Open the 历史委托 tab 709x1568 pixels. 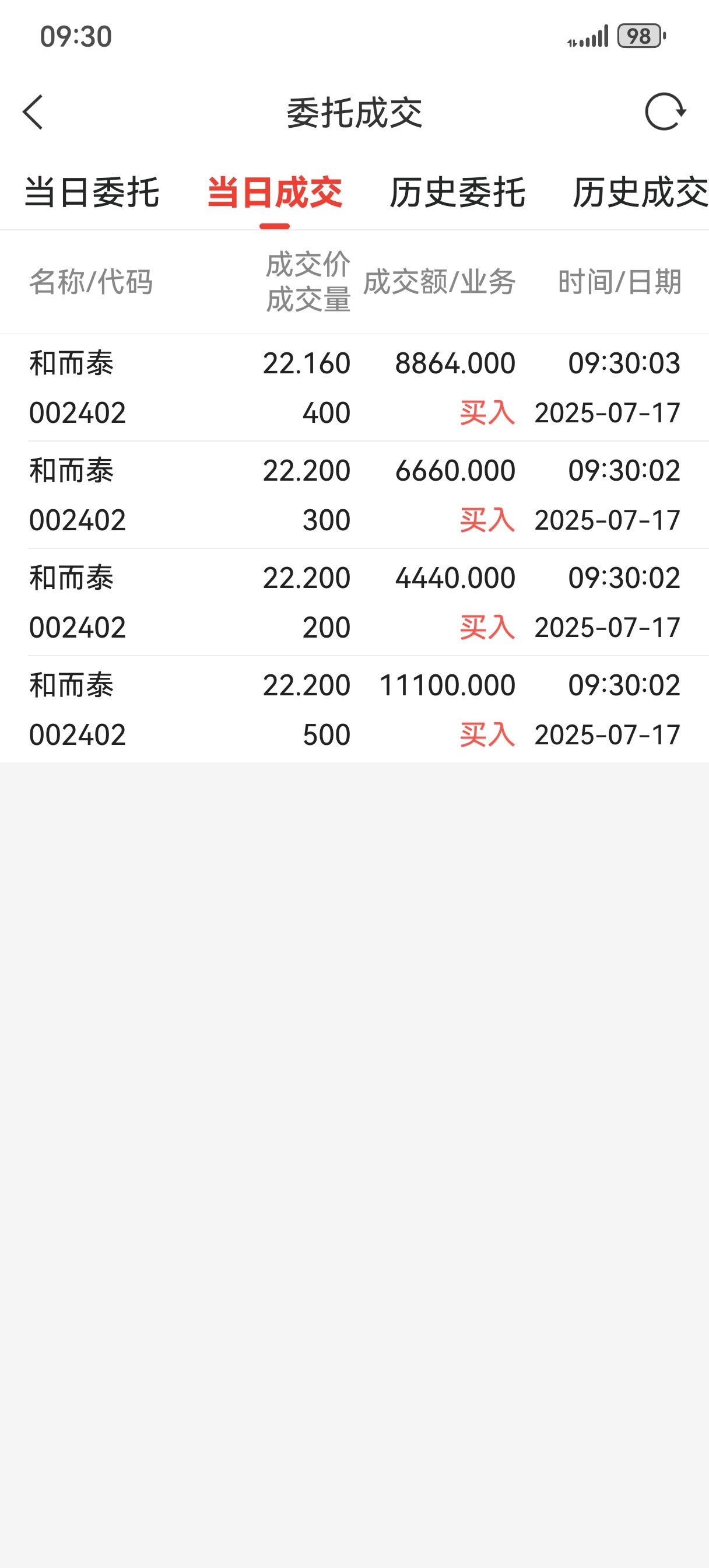[x=457, y=192]
